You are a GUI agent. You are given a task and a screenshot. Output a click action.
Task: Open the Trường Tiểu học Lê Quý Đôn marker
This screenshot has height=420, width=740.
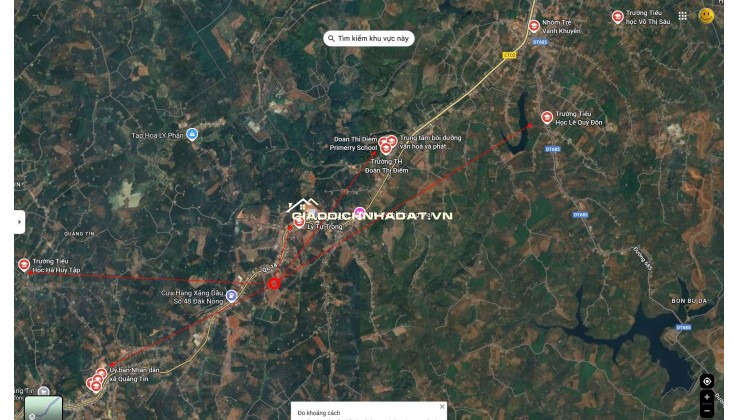point(546,117)
